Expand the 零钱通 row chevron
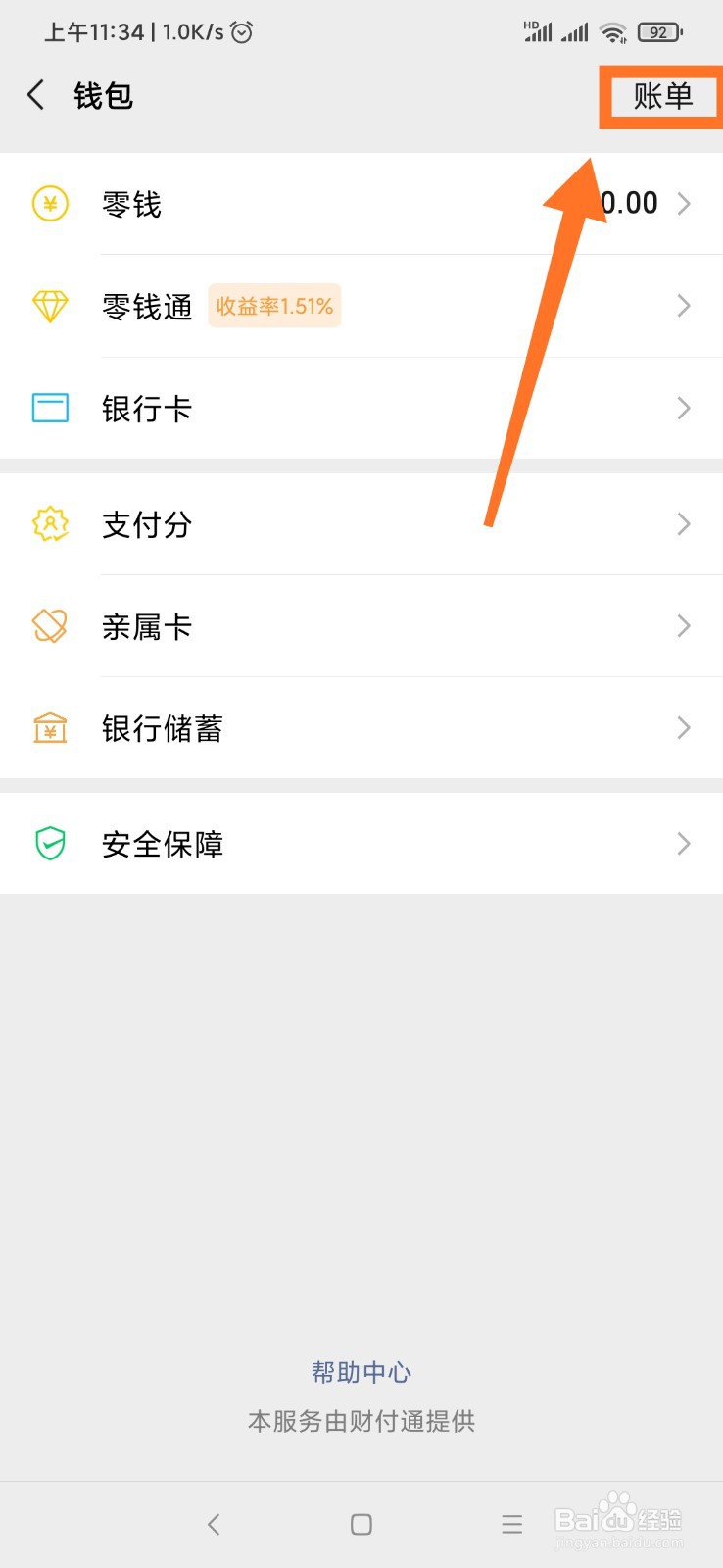Screen dimensions: 723x1568 coord(684,306)
